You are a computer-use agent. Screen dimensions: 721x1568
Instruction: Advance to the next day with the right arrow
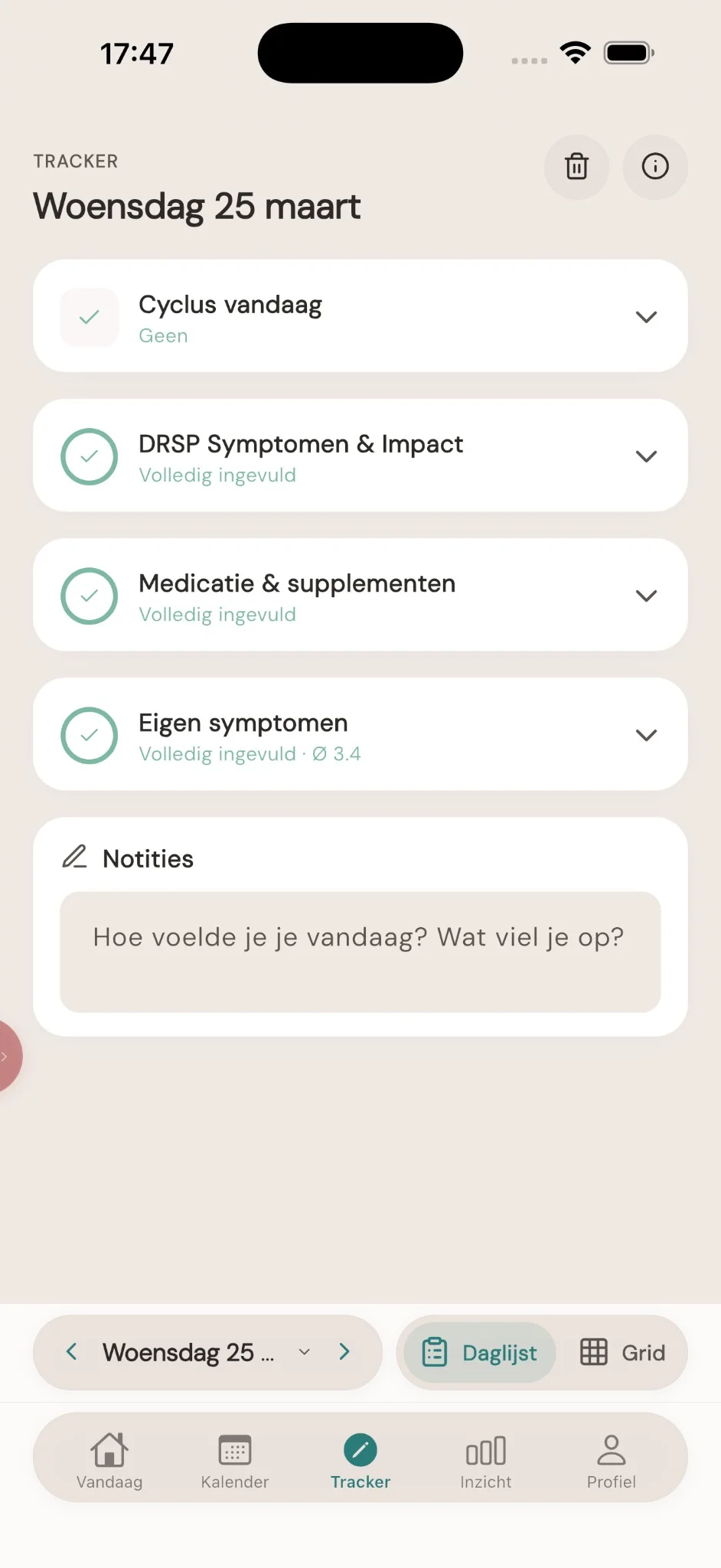point(344,1352)
